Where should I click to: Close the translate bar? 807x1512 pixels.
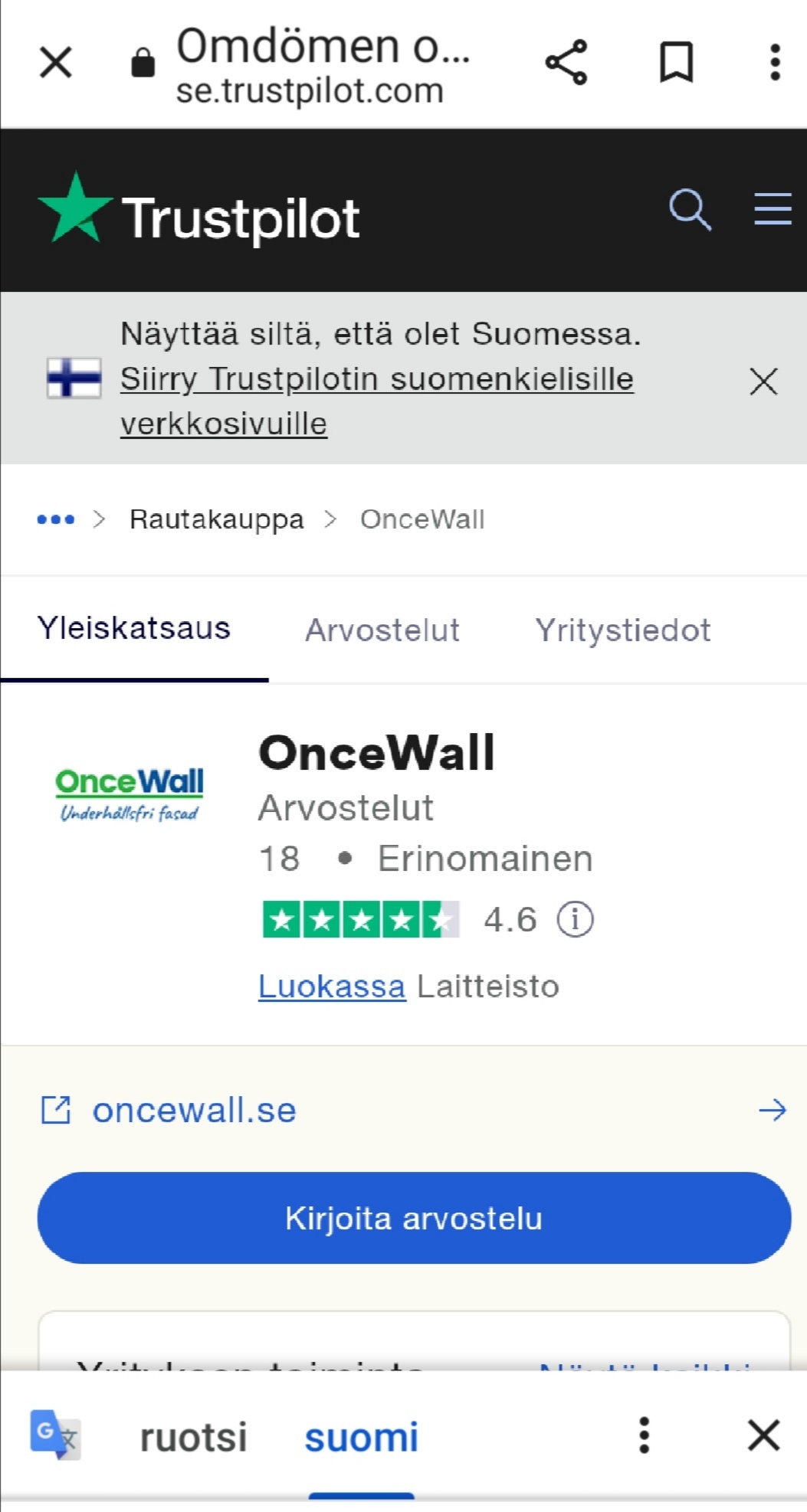[763, 1435]
